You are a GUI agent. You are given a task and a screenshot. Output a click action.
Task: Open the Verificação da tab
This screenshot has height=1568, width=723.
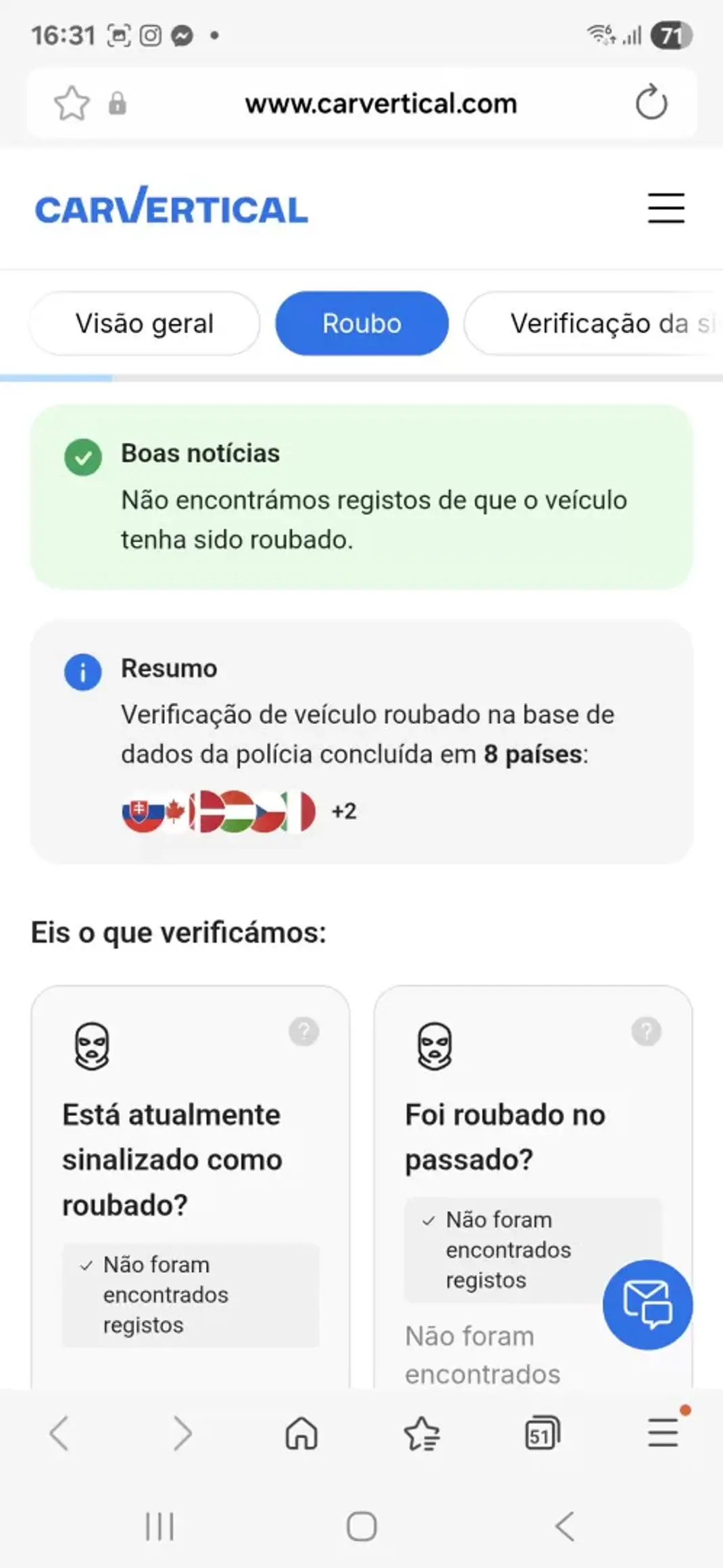point(595,324)
